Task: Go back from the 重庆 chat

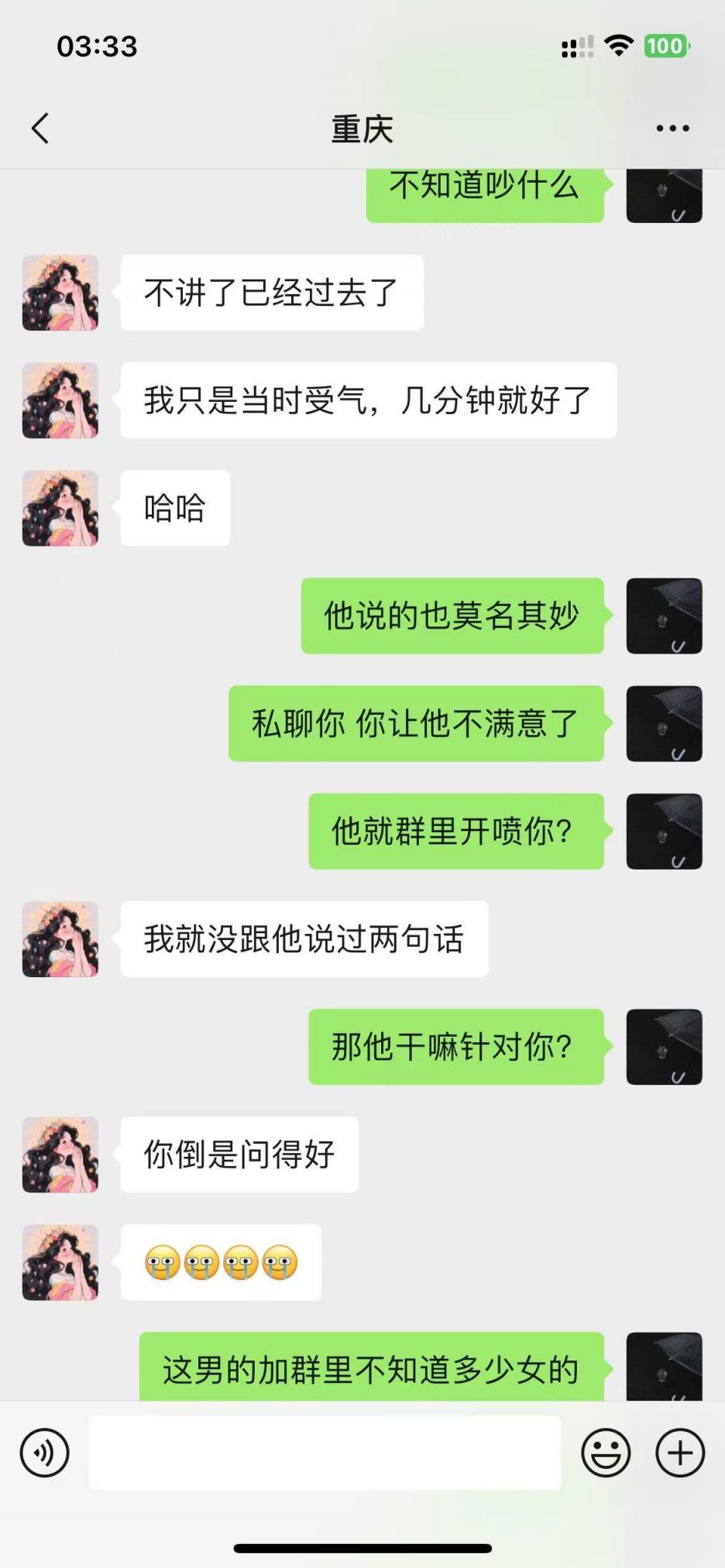Action: point(40,129)
